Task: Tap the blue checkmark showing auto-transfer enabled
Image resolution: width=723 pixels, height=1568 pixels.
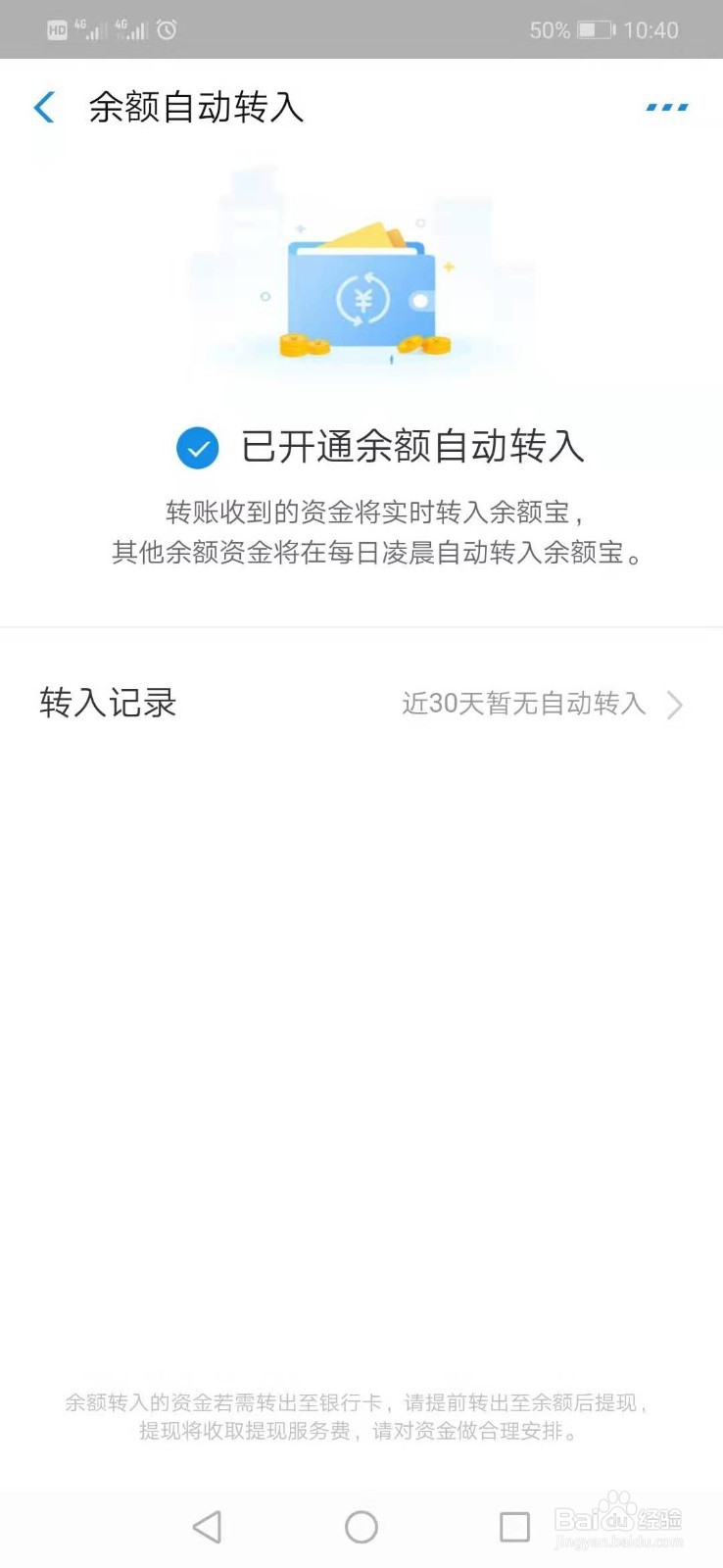Action: 197,448
